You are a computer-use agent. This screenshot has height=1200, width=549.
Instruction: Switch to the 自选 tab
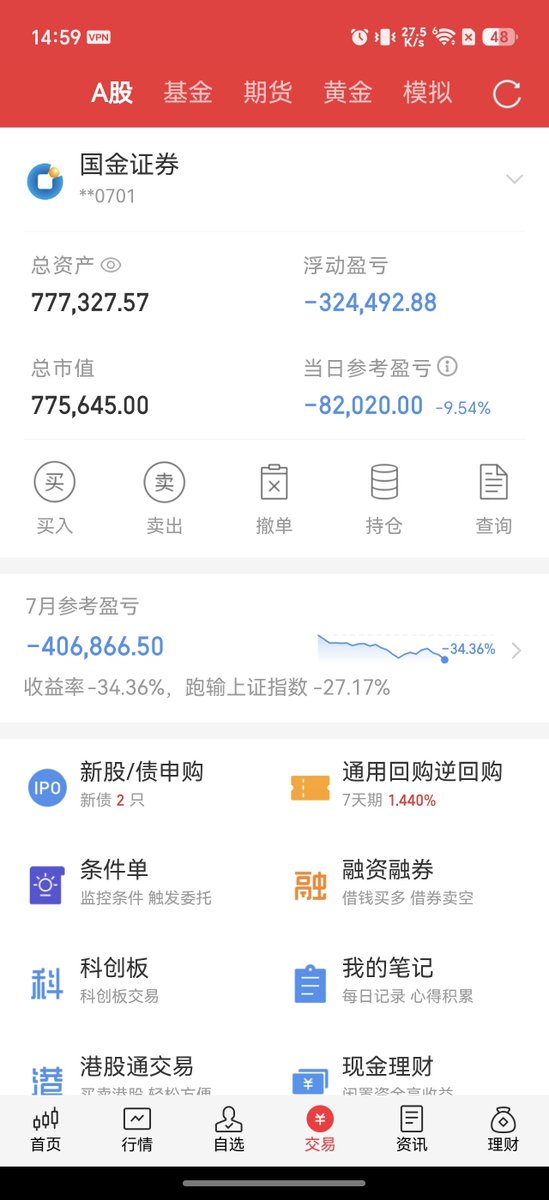[x=229, y=1131]
